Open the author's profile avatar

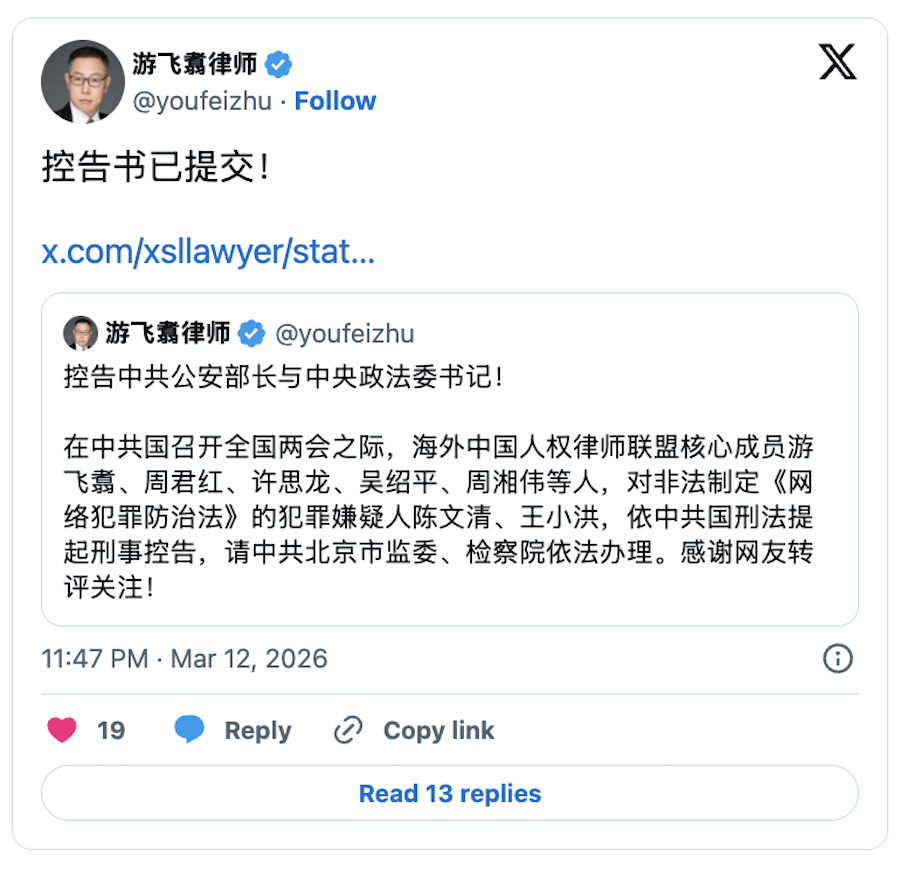click(x=82, y=81)
